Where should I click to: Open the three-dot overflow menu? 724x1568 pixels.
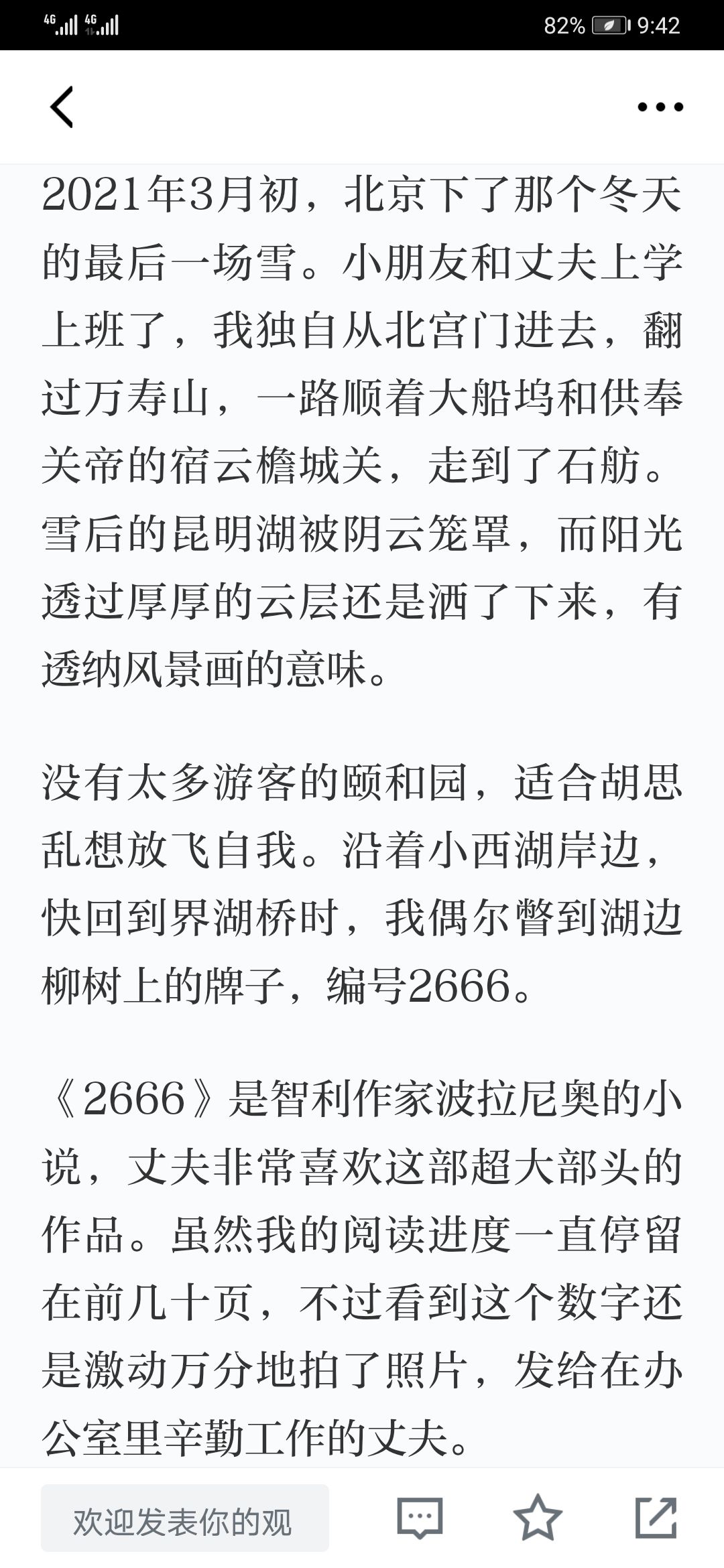pyautogui.click(x=660, y=107)
